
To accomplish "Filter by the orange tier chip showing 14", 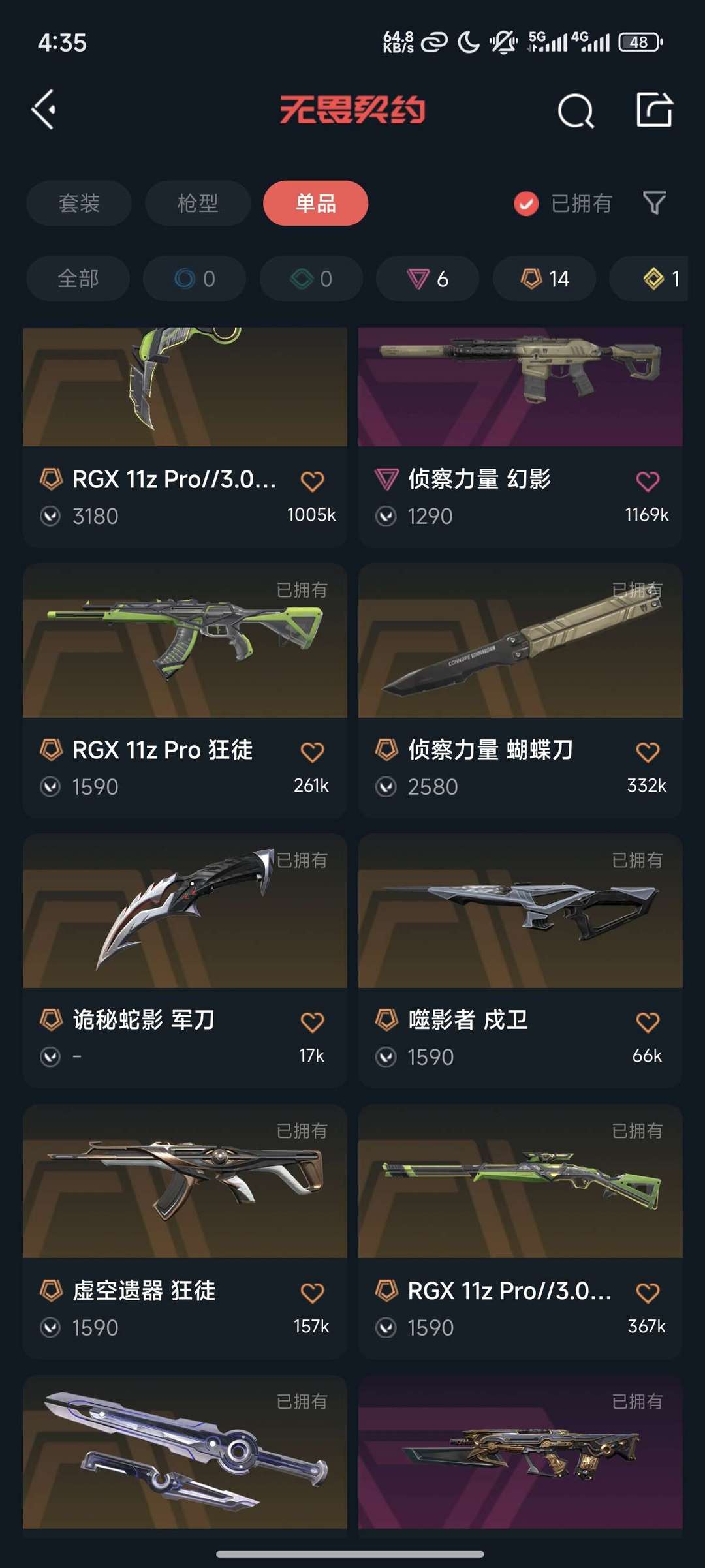I will [544, 279].
